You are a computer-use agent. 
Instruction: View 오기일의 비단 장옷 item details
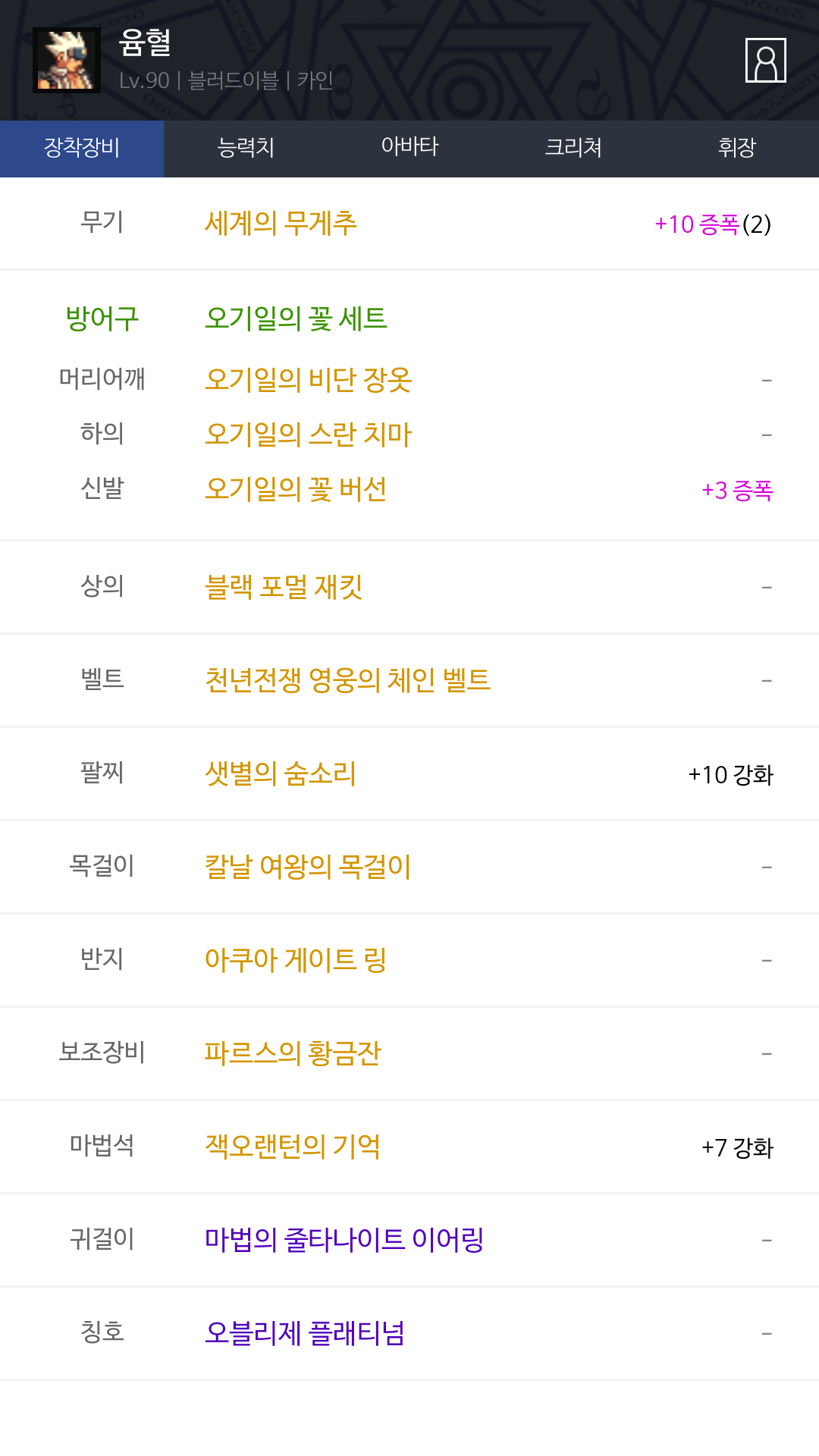point(308,380)
